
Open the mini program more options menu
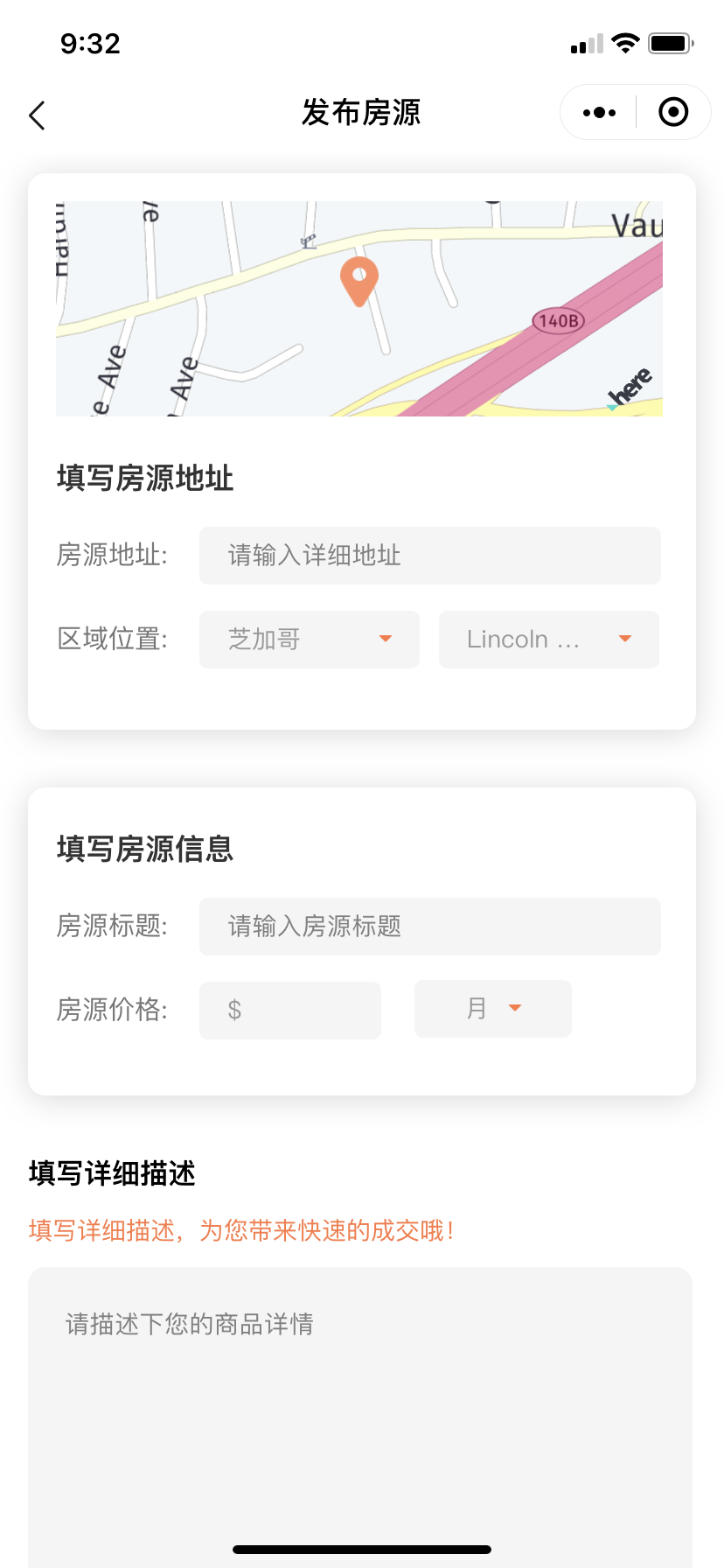coord(599,113)
